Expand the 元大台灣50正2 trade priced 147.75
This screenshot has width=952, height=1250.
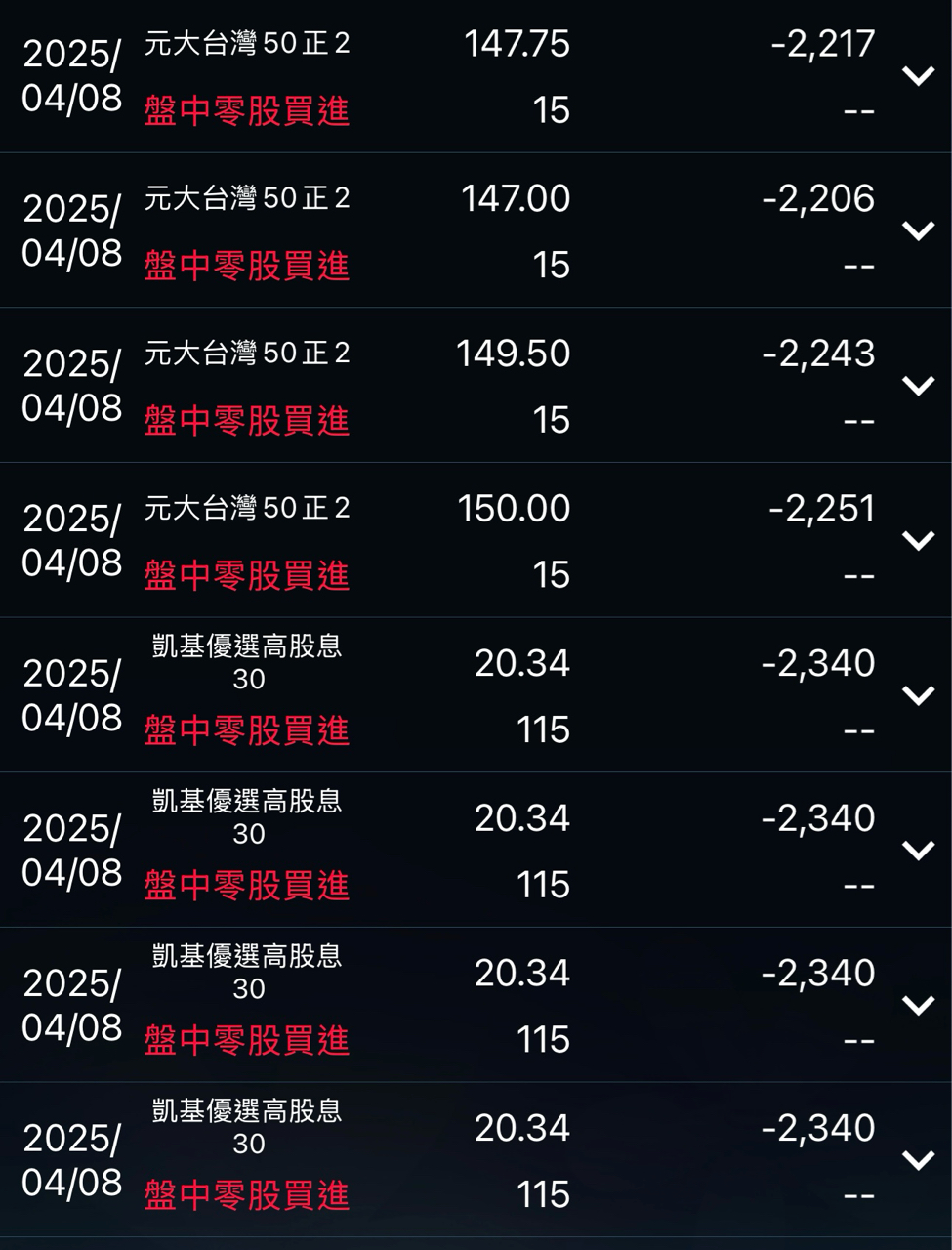(918, 76)
